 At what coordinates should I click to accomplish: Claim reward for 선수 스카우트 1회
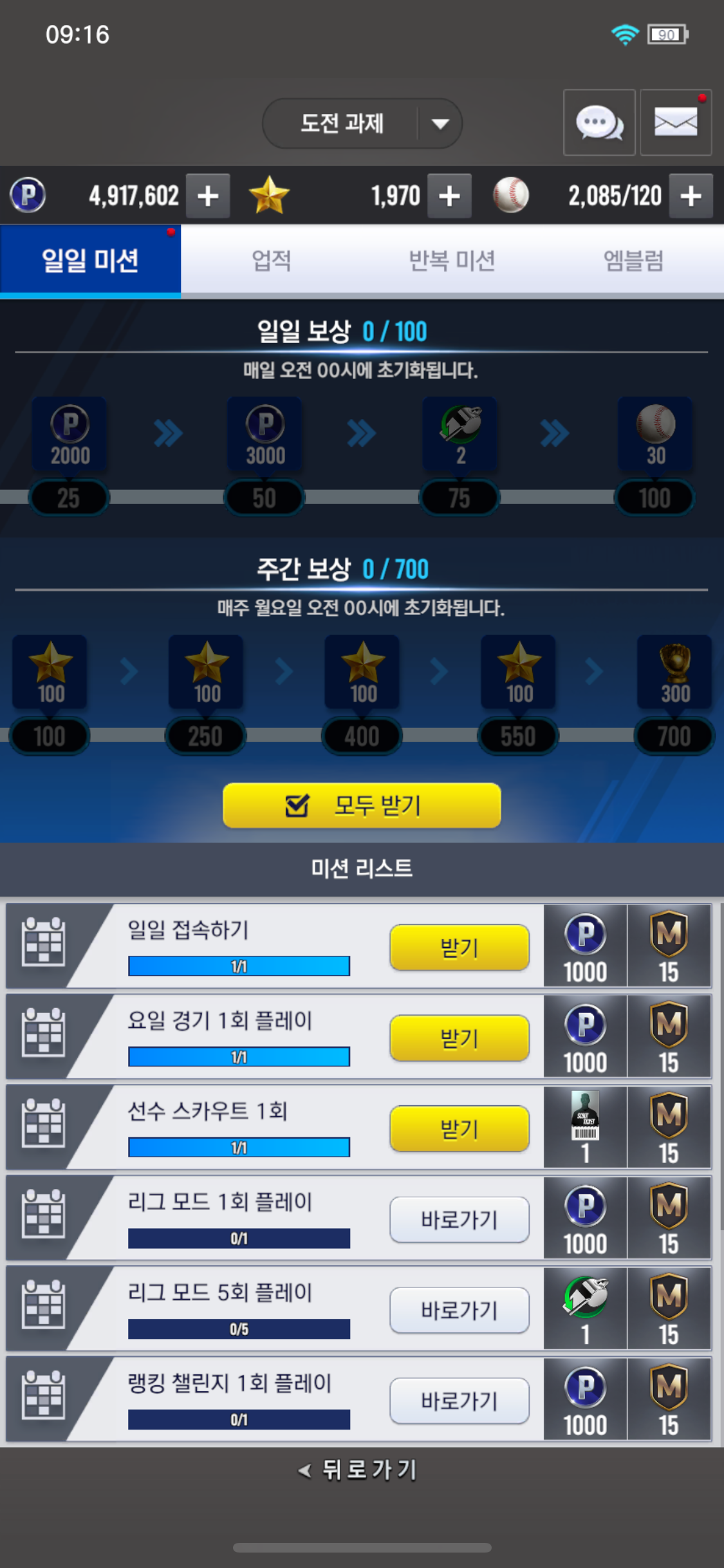[x=459, y=1129]
